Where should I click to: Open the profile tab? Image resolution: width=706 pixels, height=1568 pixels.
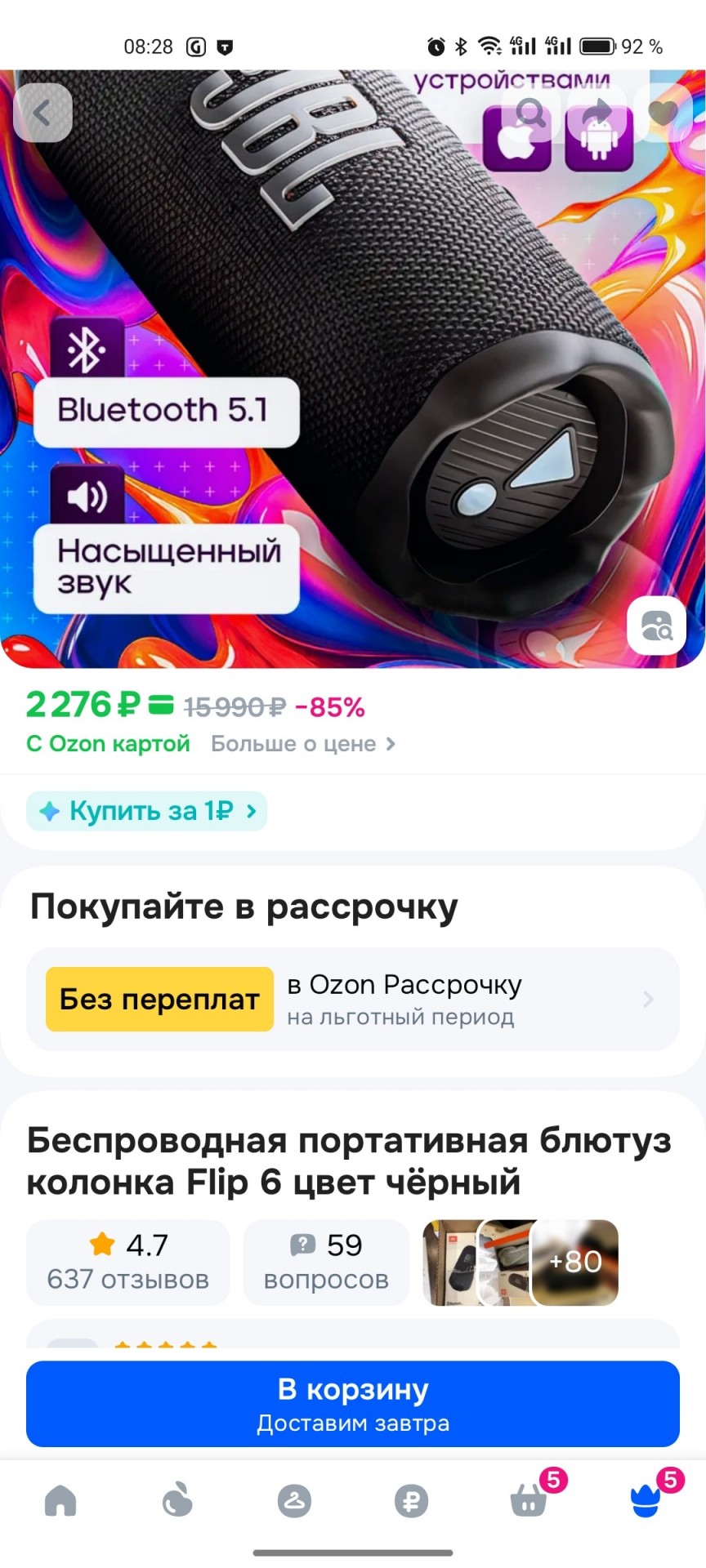294,1501
